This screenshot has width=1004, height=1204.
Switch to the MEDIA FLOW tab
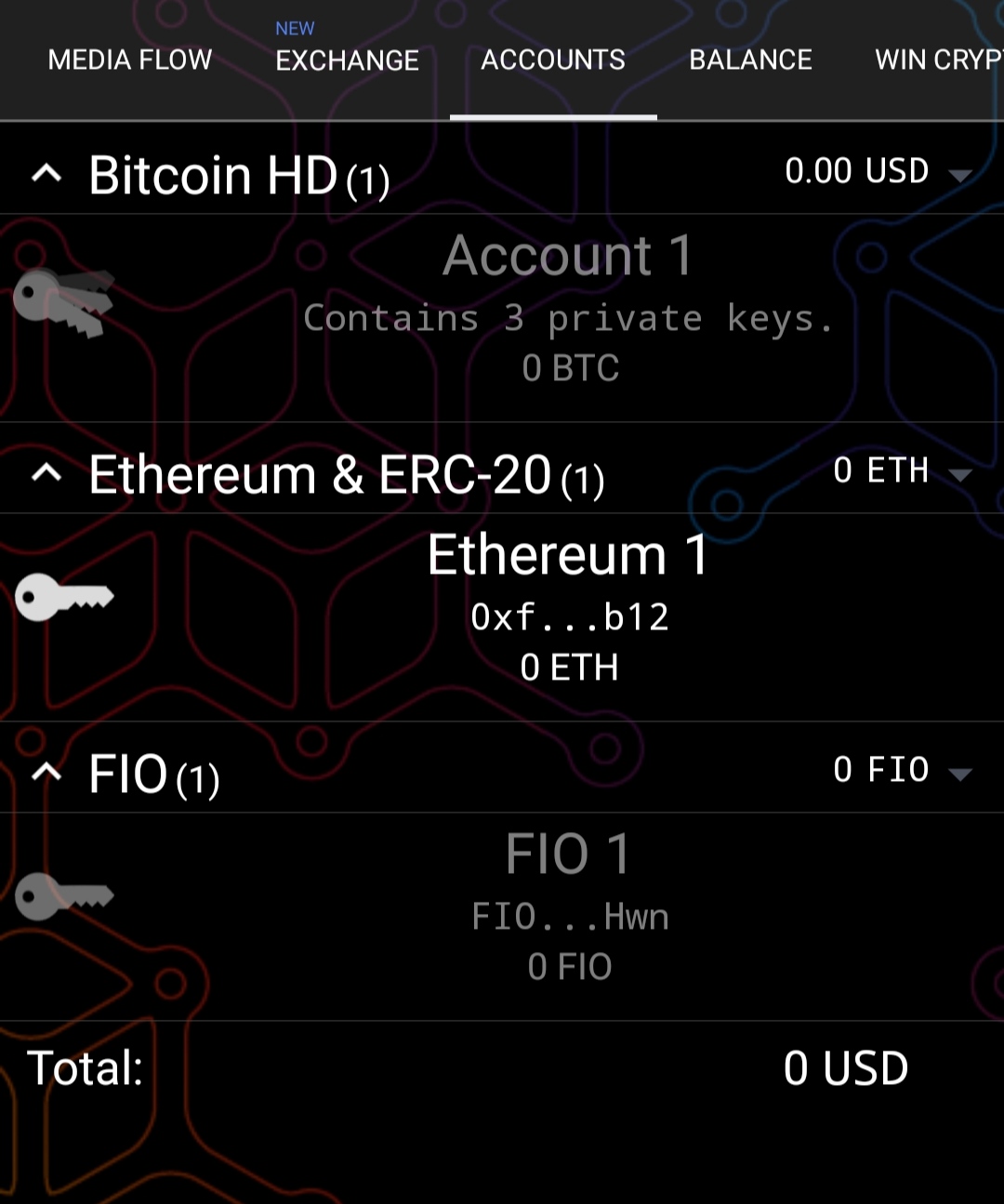(129, 60)
